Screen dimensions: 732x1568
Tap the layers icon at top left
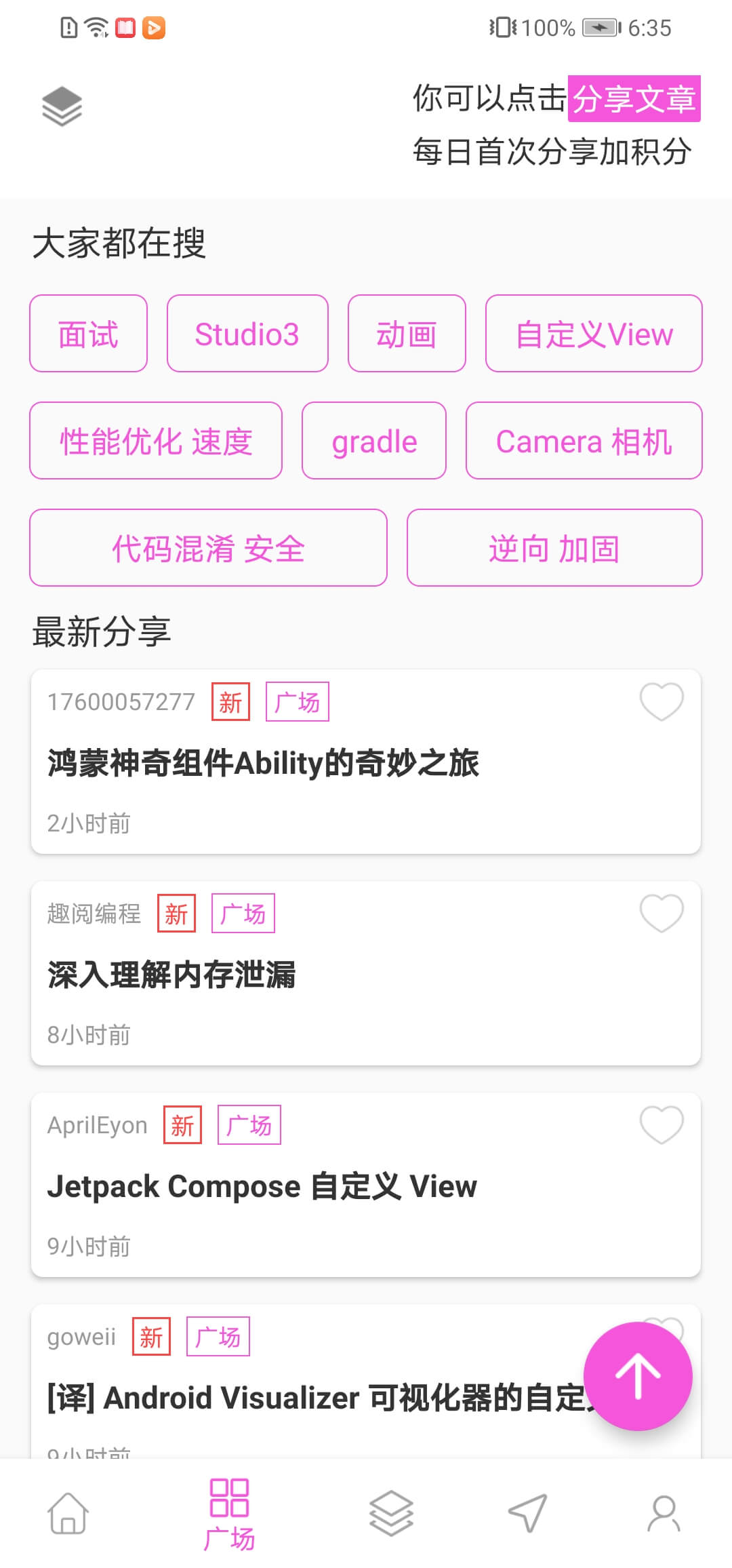coord(62,106)
